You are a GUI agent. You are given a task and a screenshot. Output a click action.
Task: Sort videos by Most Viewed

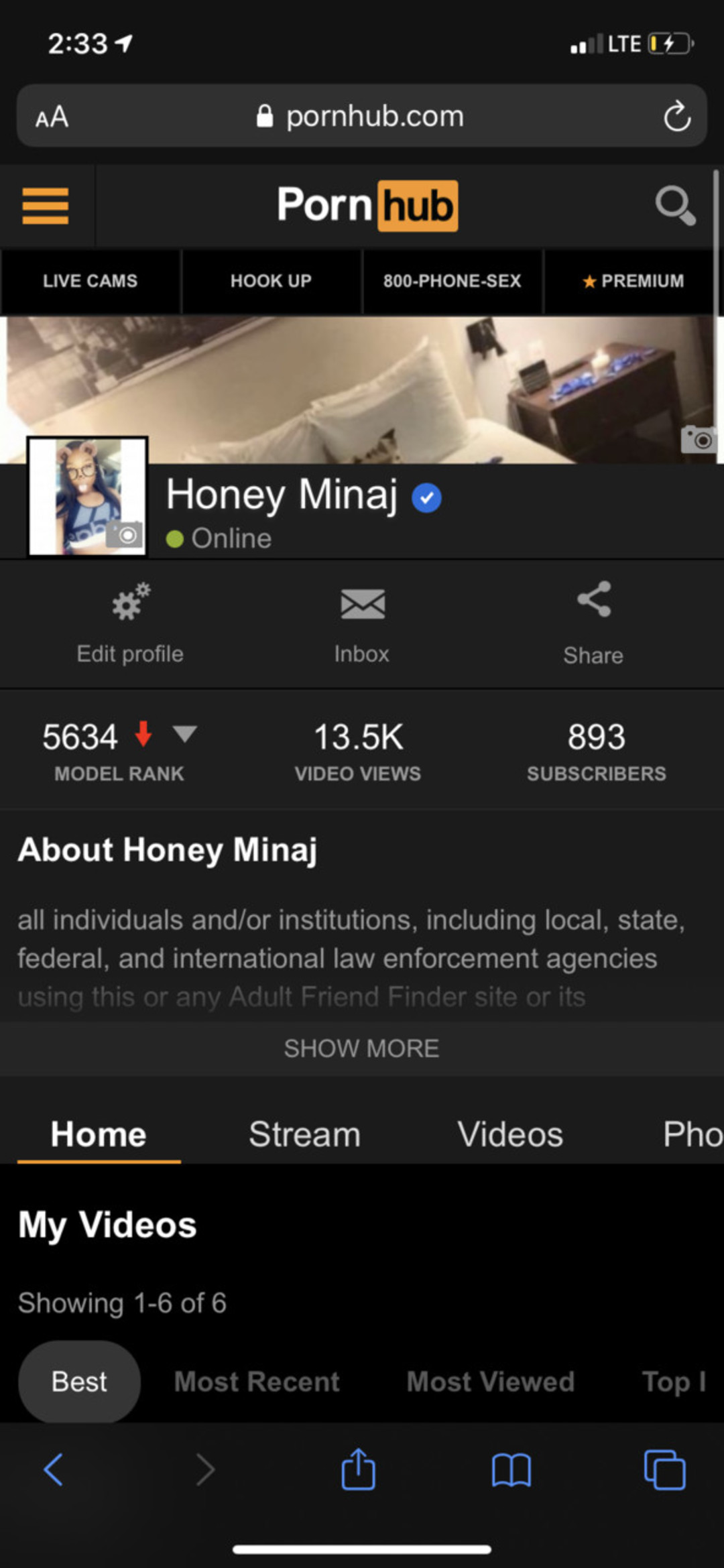click(x=490, y=1382)
